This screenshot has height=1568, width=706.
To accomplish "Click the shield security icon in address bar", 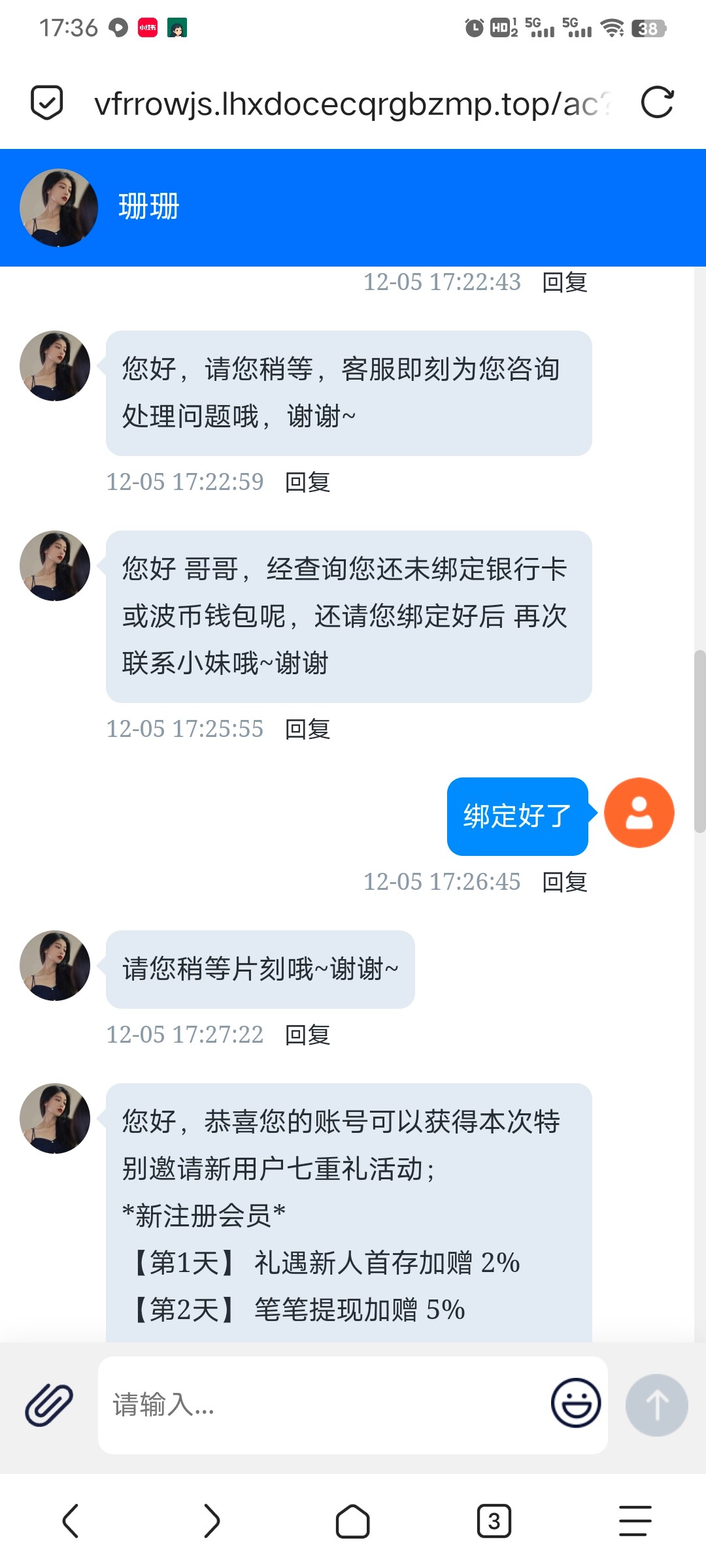I will pos(47,102).
